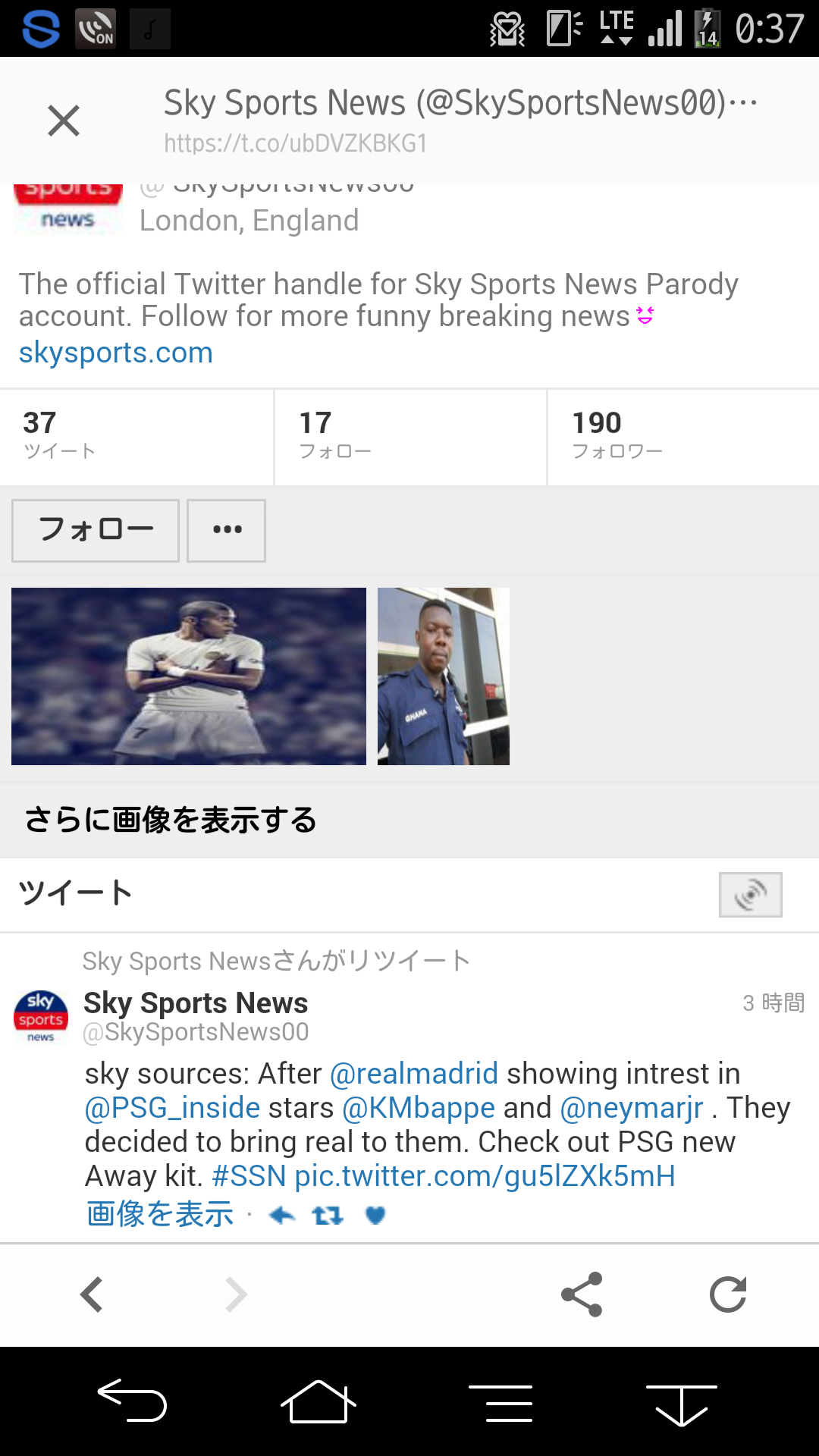
Task: Close the in-app browser with the X
Action: point(64,121)
